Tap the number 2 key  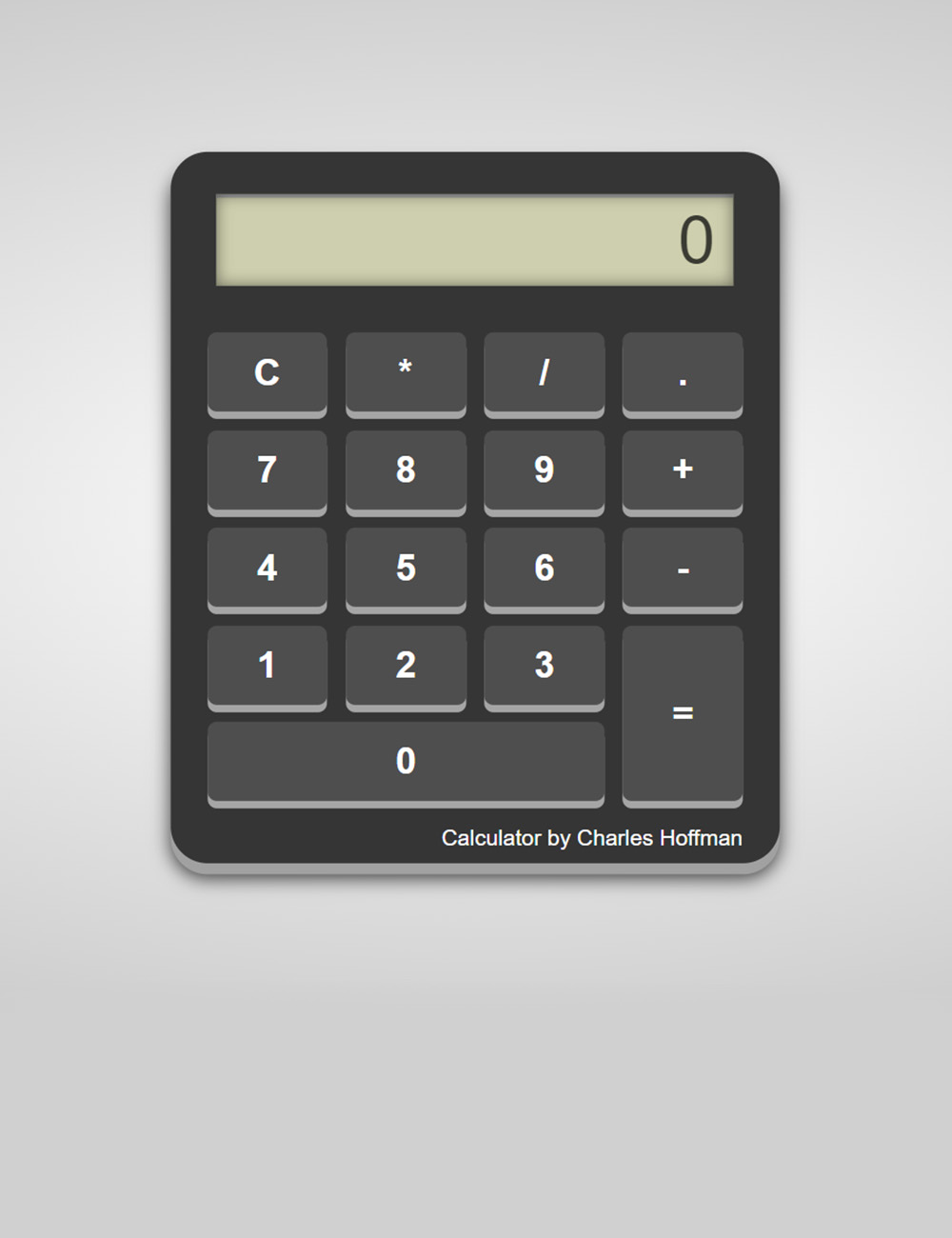pos(406,666)
